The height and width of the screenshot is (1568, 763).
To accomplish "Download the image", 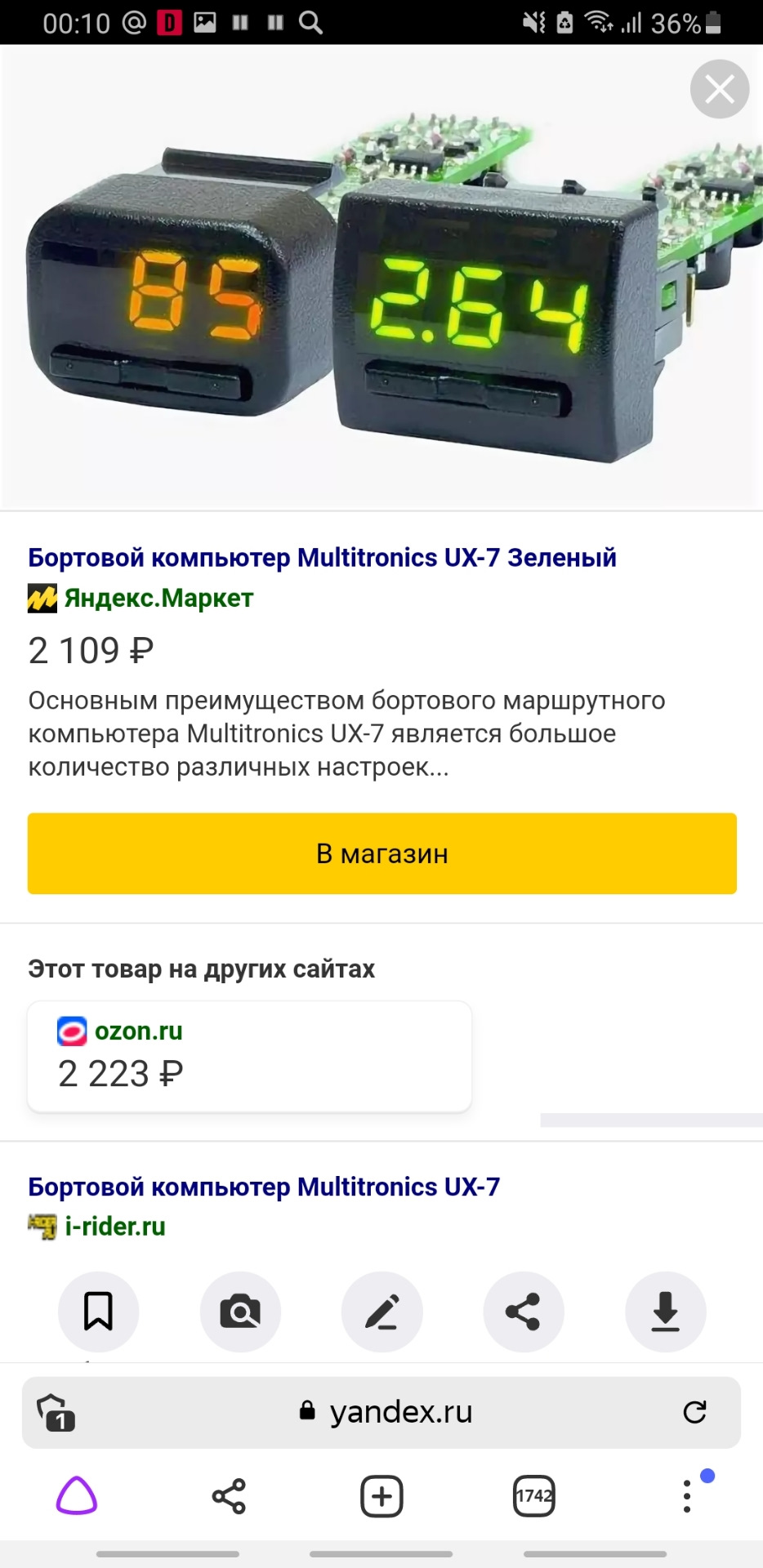I will pyautogui.click(x=665, y=1312).
